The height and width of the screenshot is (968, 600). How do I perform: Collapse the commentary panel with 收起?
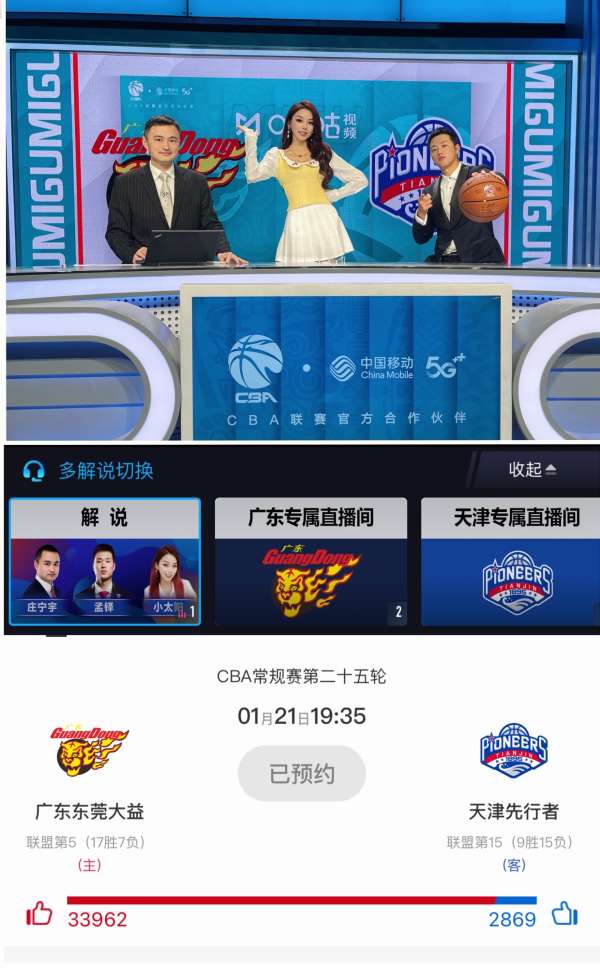click(532, 469)
